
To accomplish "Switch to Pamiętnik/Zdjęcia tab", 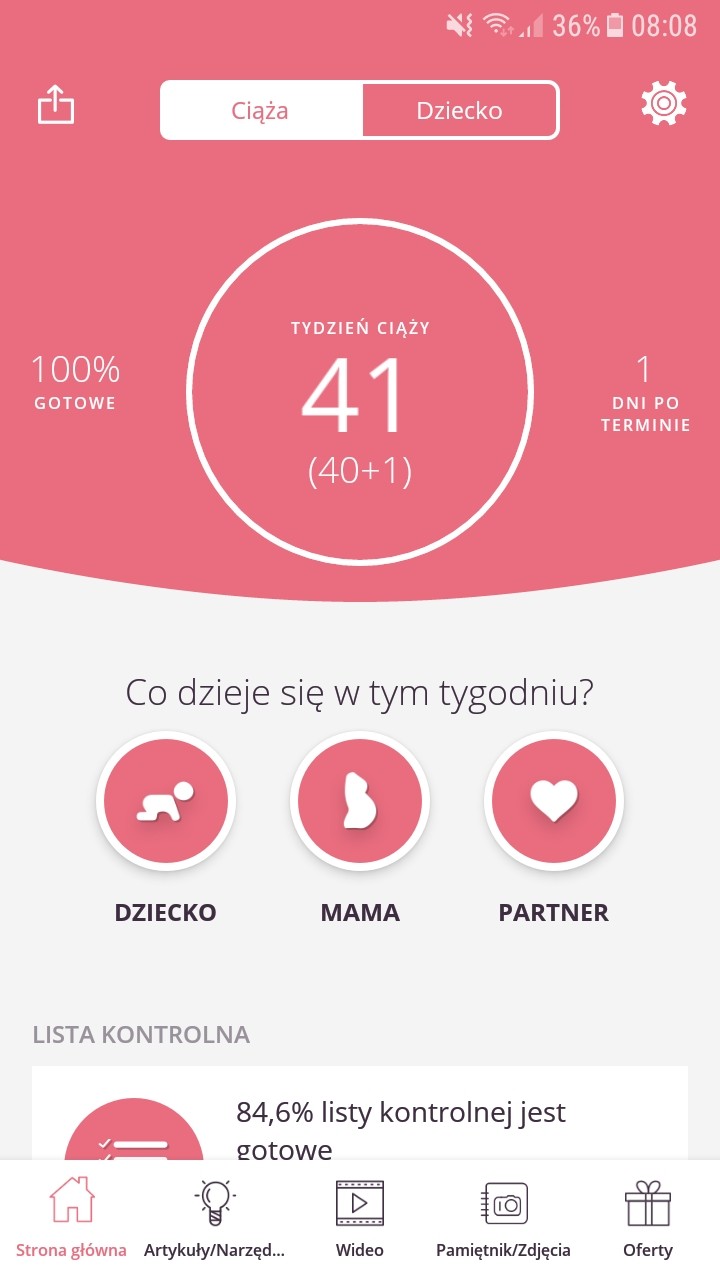I will [x=504, y=1218].
